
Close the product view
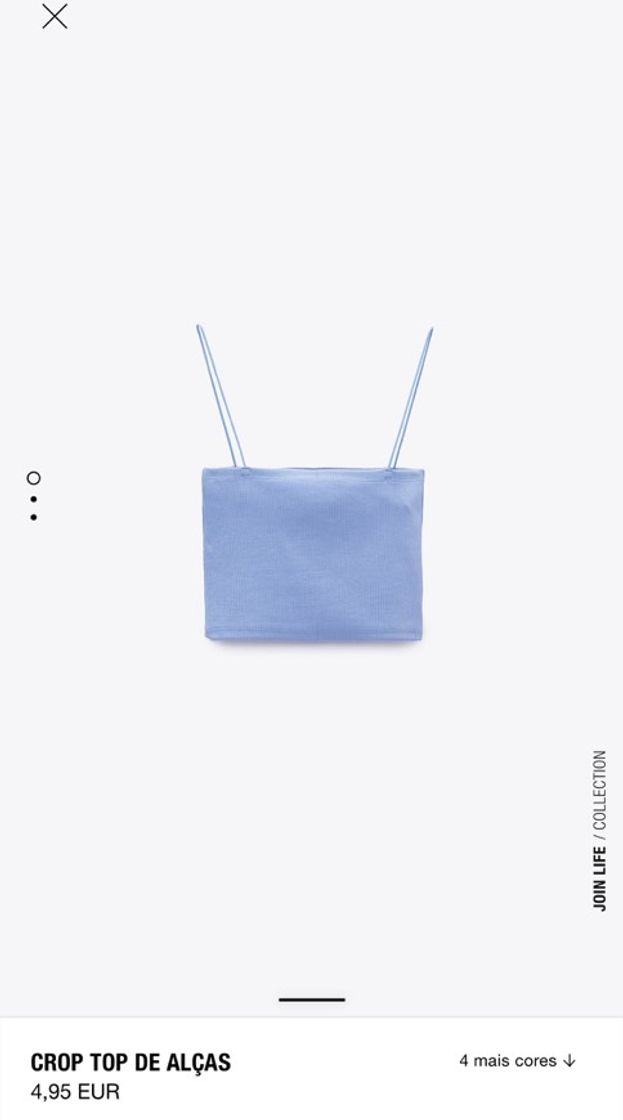(55, 16)
